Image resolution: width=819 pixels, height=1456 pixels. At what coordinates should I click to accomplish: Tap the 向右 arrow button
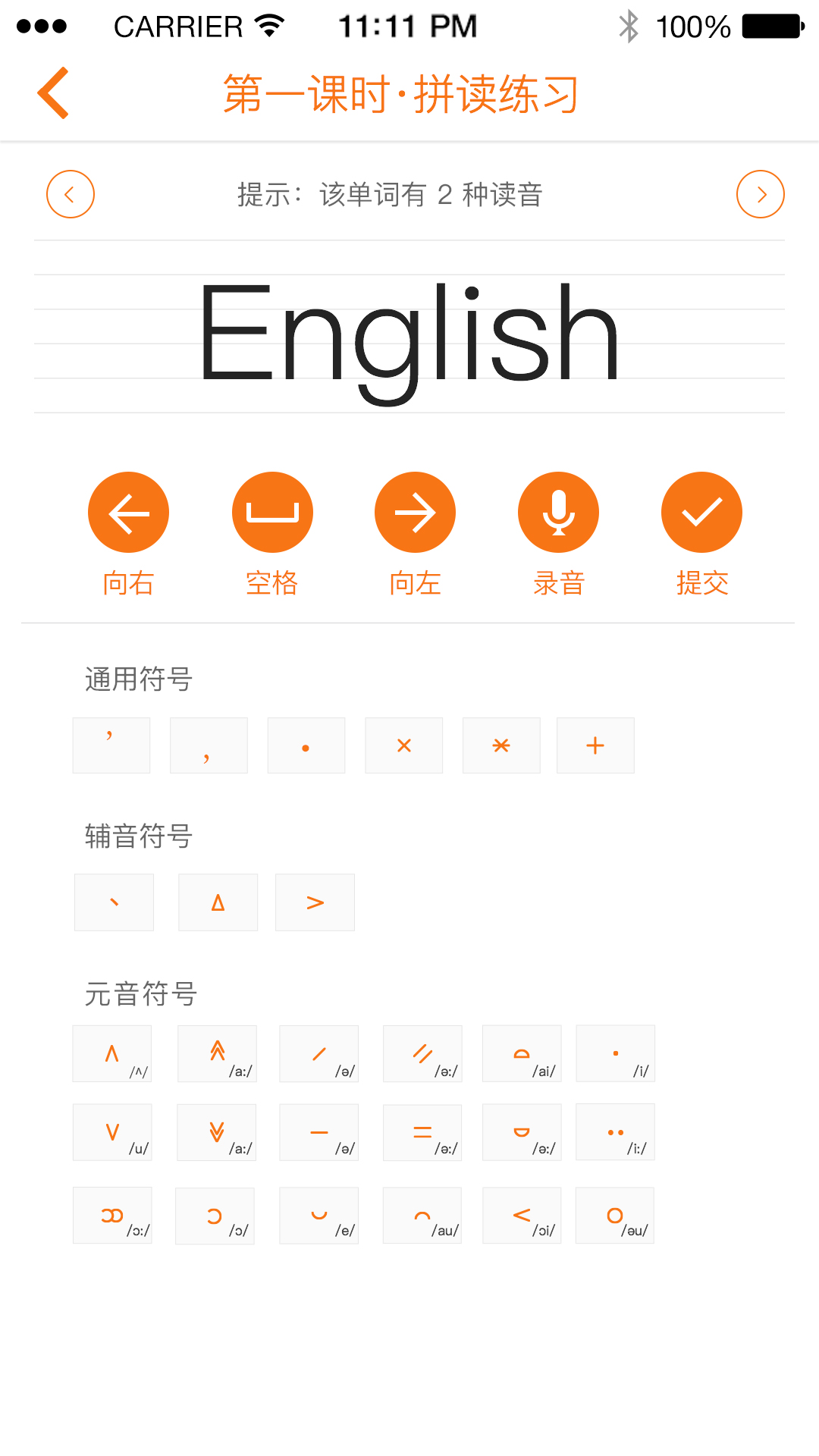[x=128, y=513]
